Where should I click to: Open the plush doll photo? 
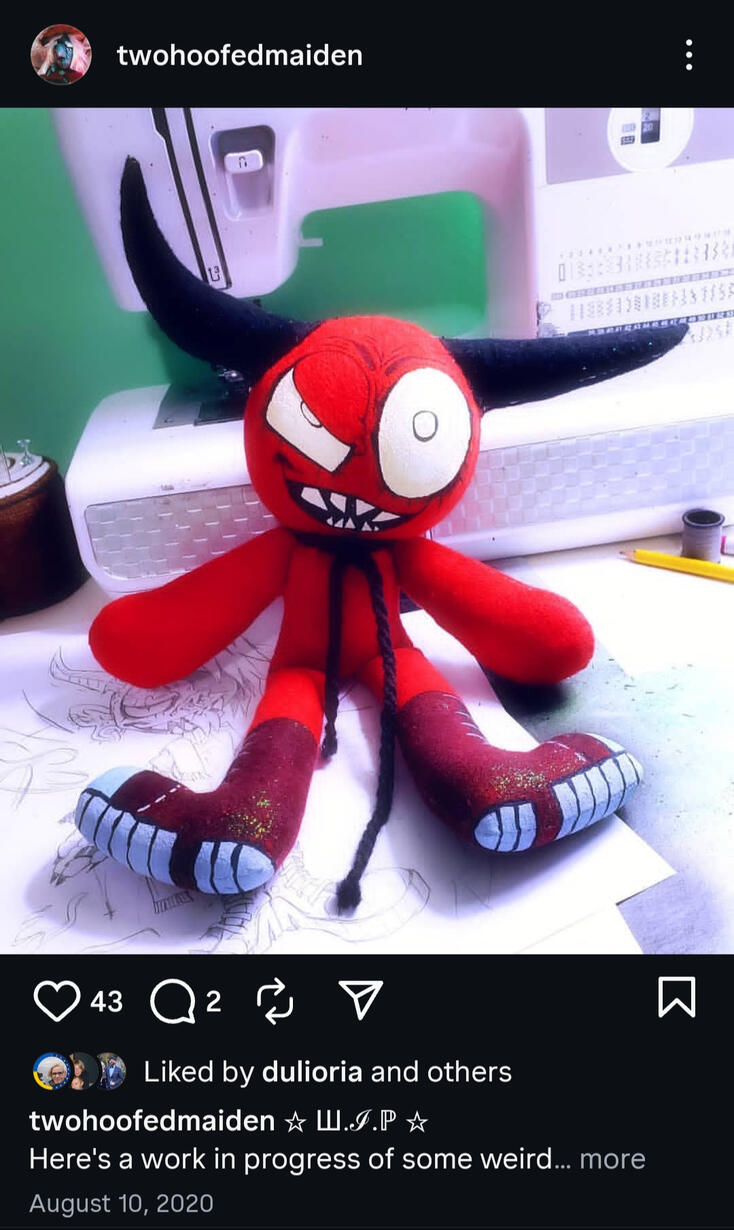[x=367, y=530]
